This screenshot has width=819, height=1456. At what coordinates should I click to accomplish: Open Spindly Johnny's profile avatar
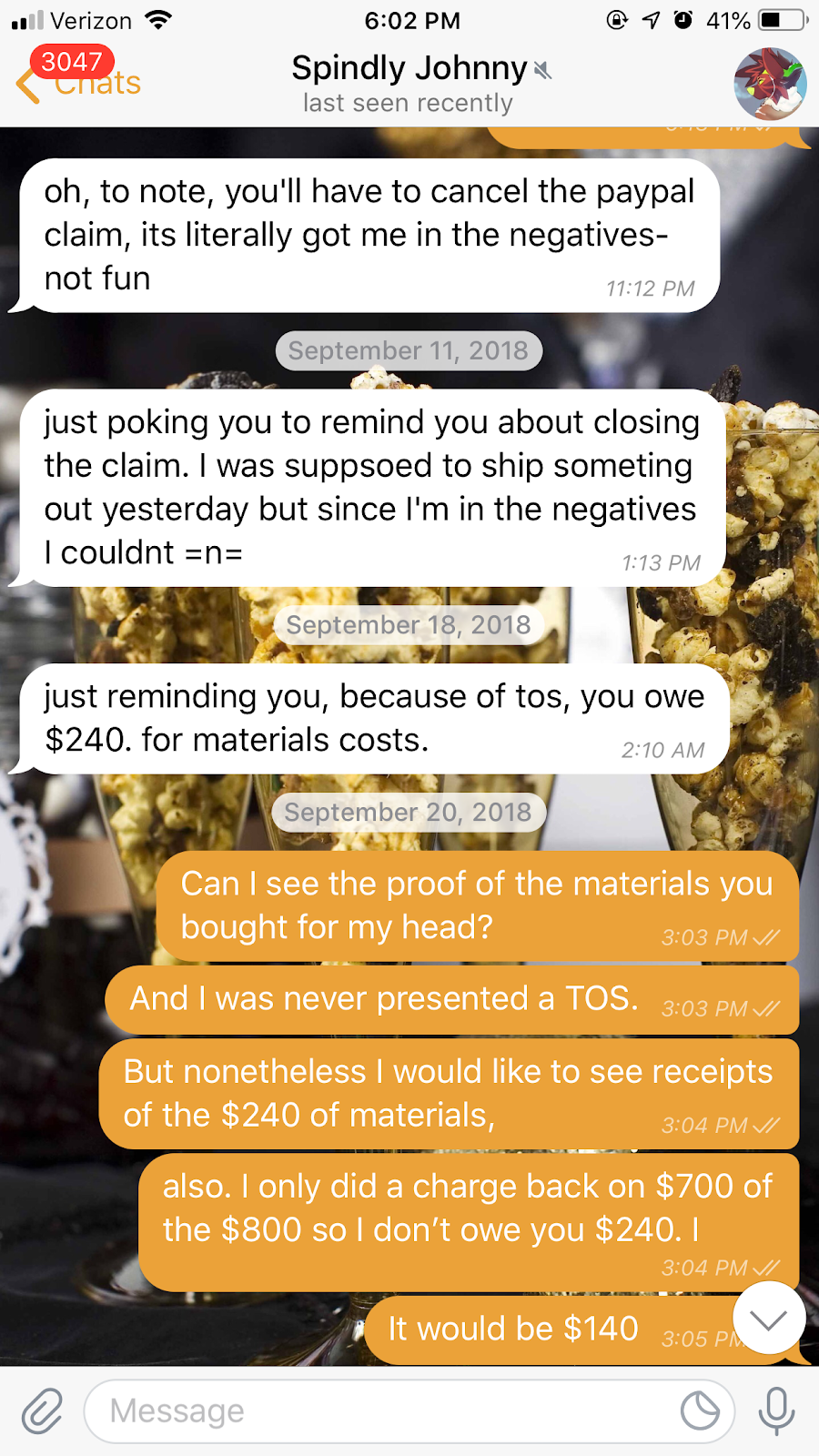coord(770,84)
